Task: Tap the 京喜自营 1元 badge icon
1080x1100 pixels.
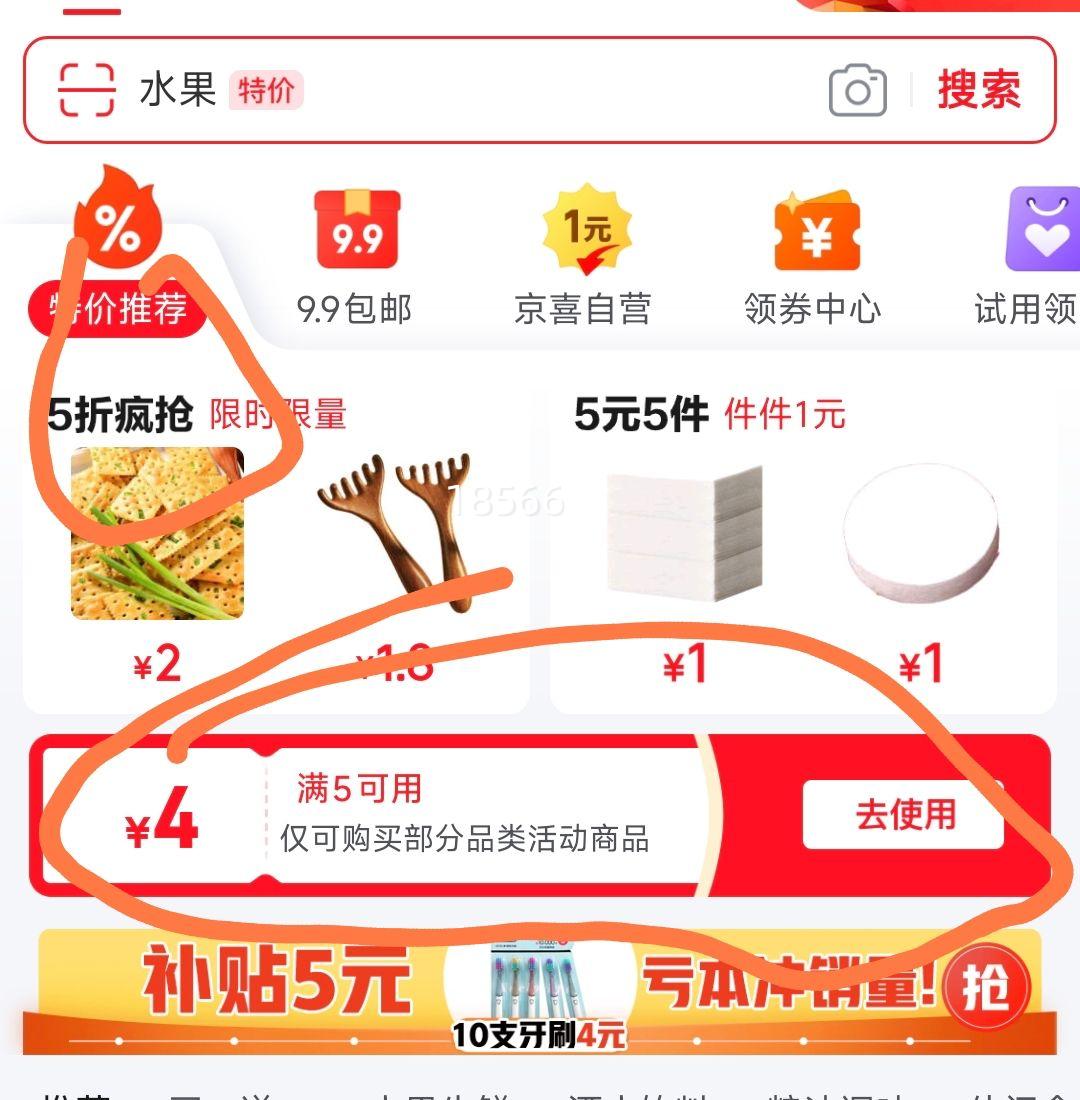Action: tap(585, 228)
